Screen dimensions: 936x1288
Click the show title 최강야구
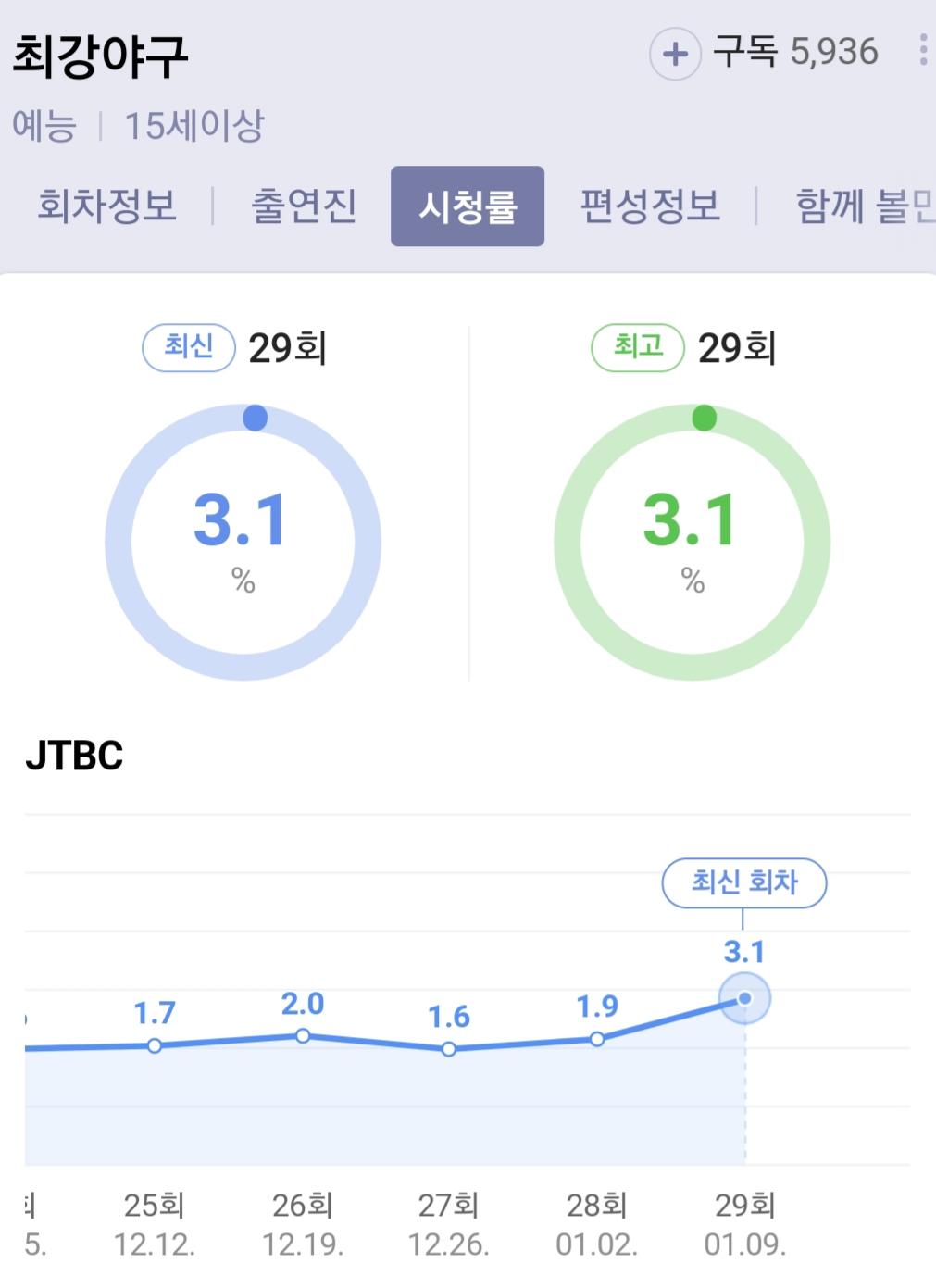pyautogui.click(x=96, y=56)
